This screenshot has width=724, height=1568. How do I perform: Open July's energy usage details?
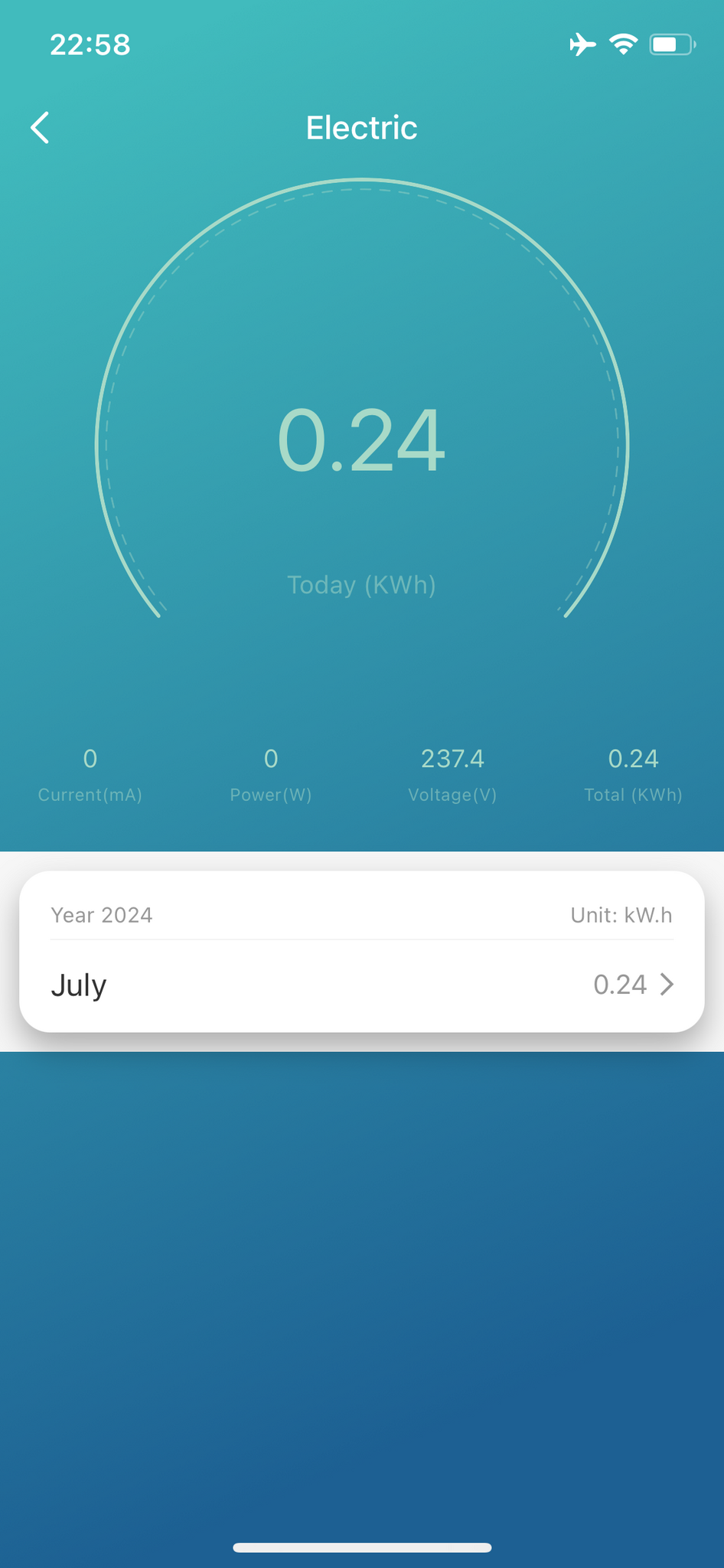pos(361,985)
